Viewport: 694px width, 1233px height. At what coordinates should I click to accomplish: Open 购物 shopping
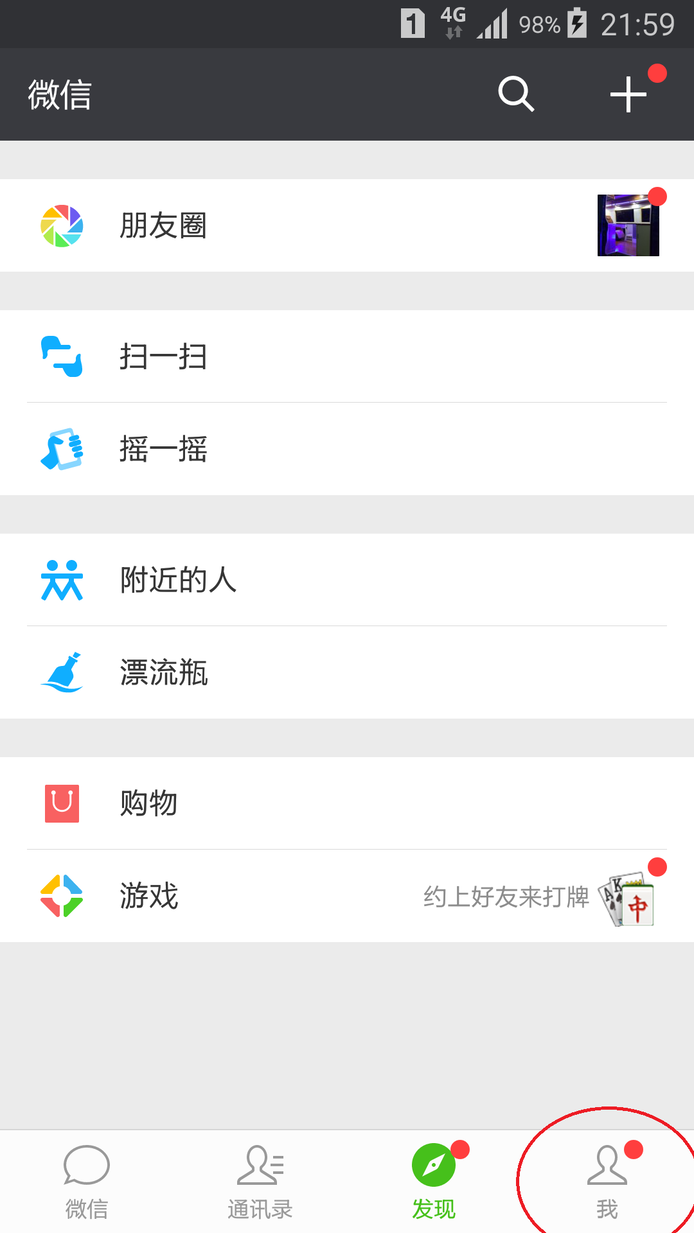click(x=347, y=803)
